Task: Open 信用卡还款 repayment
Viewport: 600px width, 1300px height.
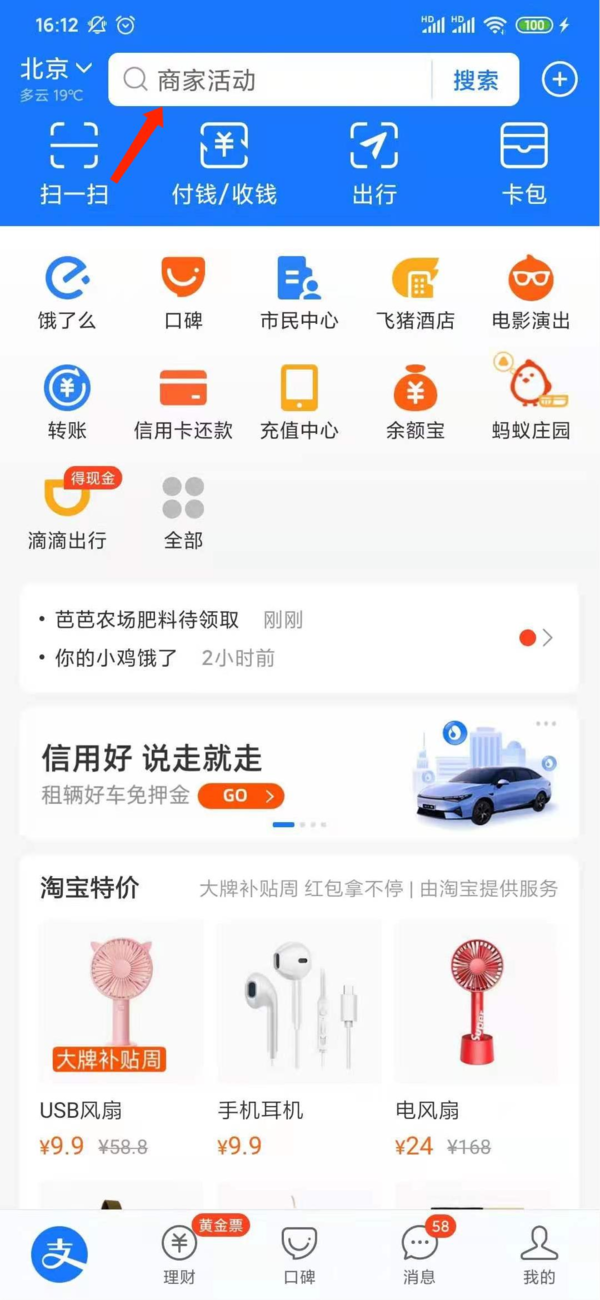Action: click(183, 402)
